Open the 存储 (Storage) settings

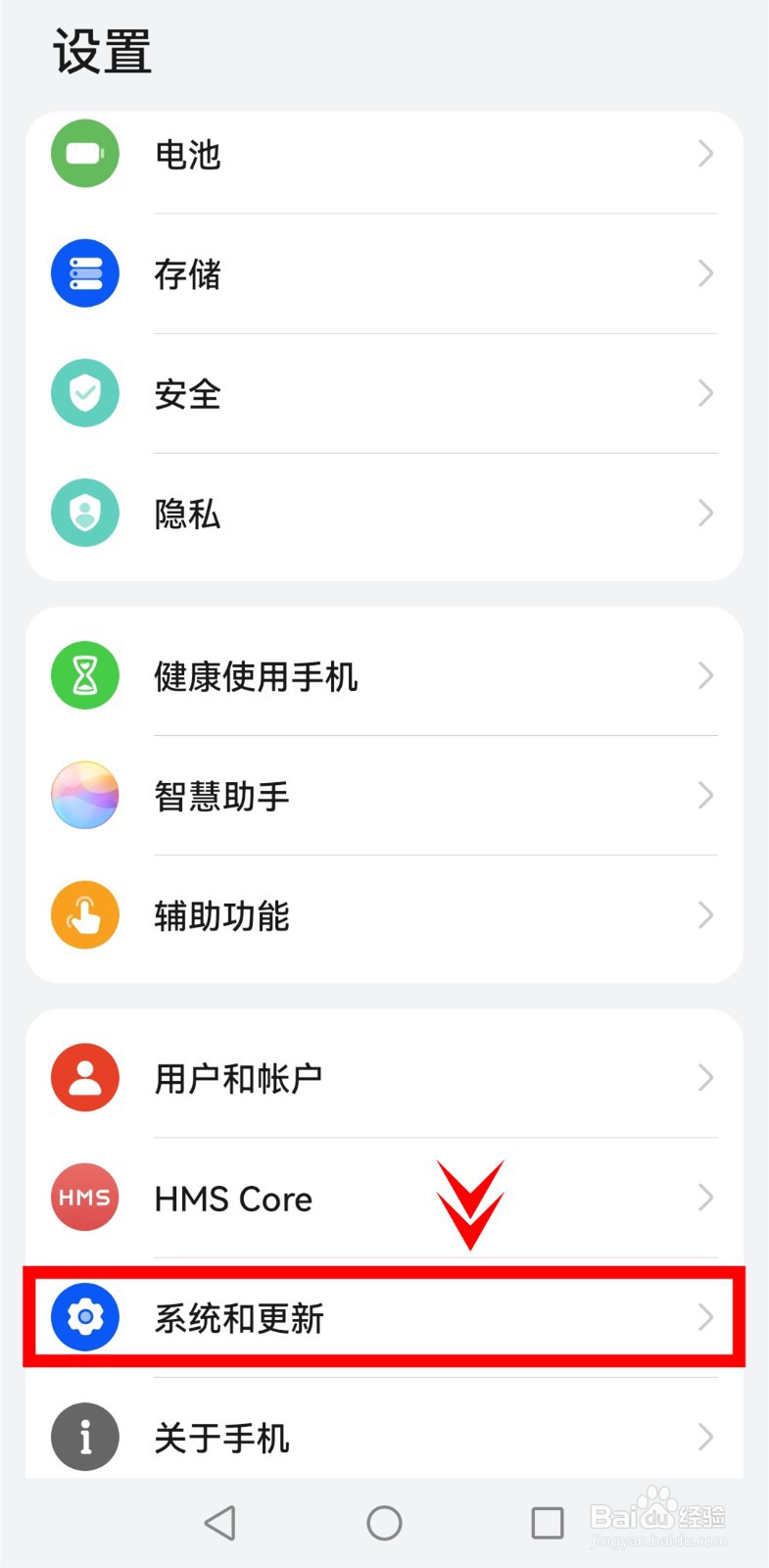pos(384,273)
